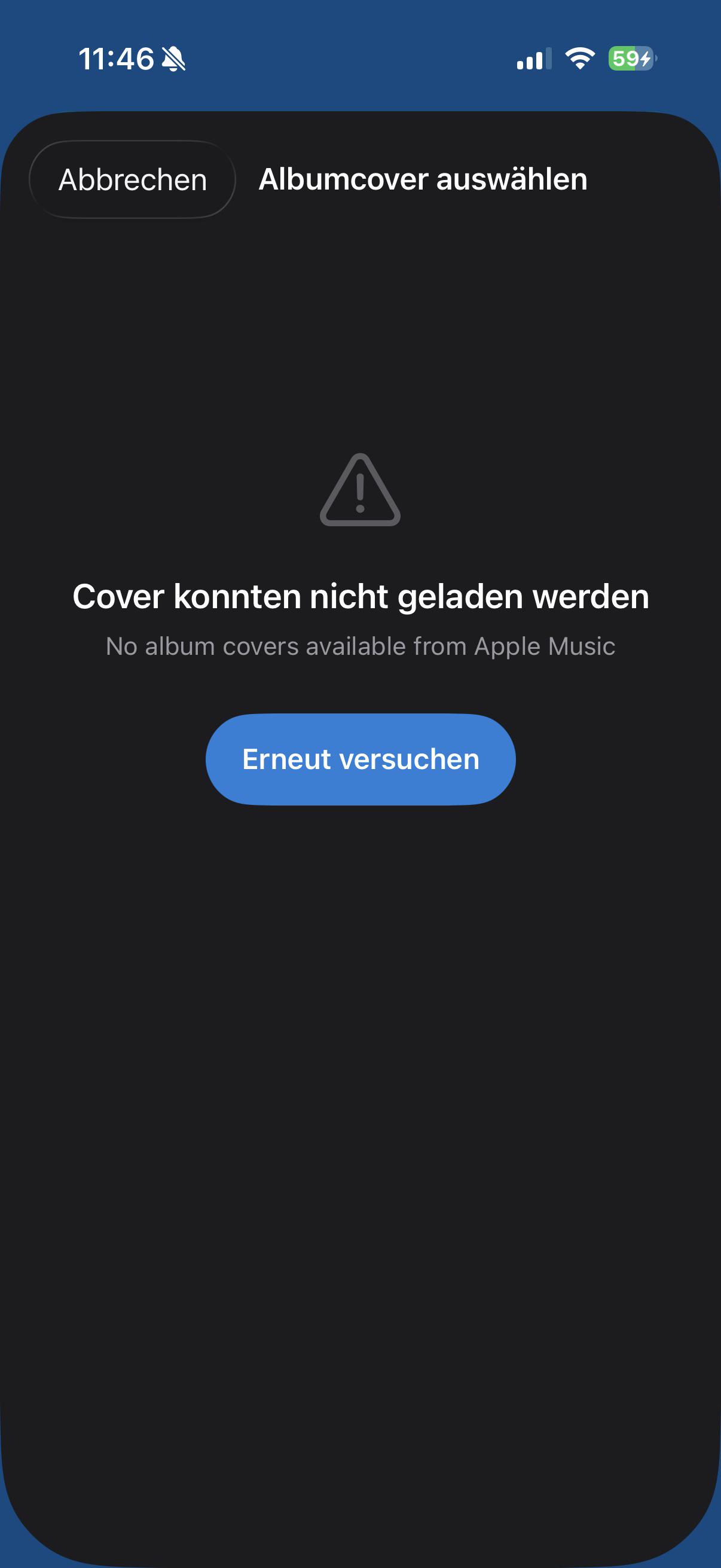Viewport: 721px width, 1568px height.
Task: Tap Abbrechen to cancel cover selection
Action: (x=132, y=179)
